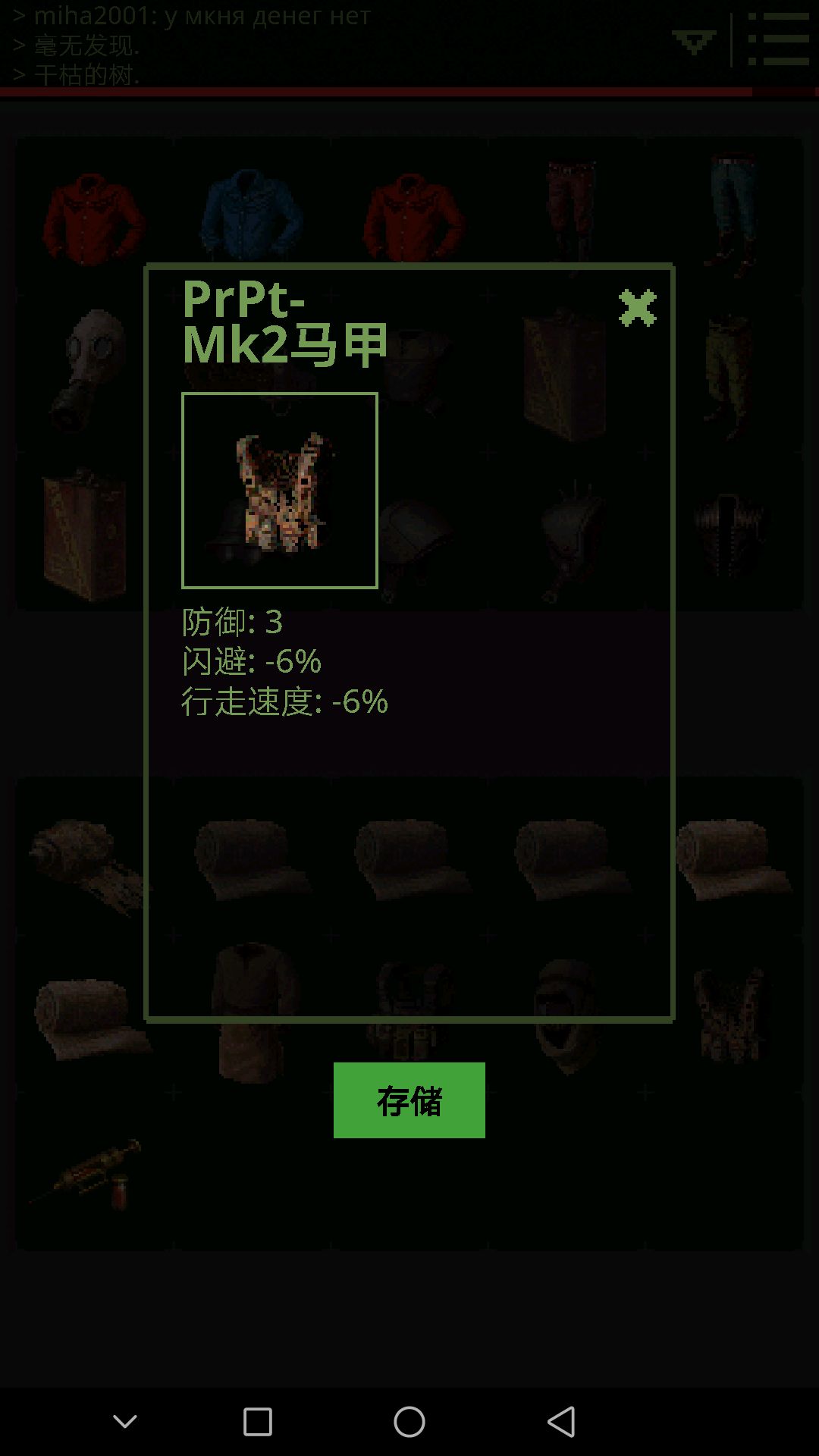Go back using the system navigation
Screen dimensions: 819x1456
(x=561, y=1422)
